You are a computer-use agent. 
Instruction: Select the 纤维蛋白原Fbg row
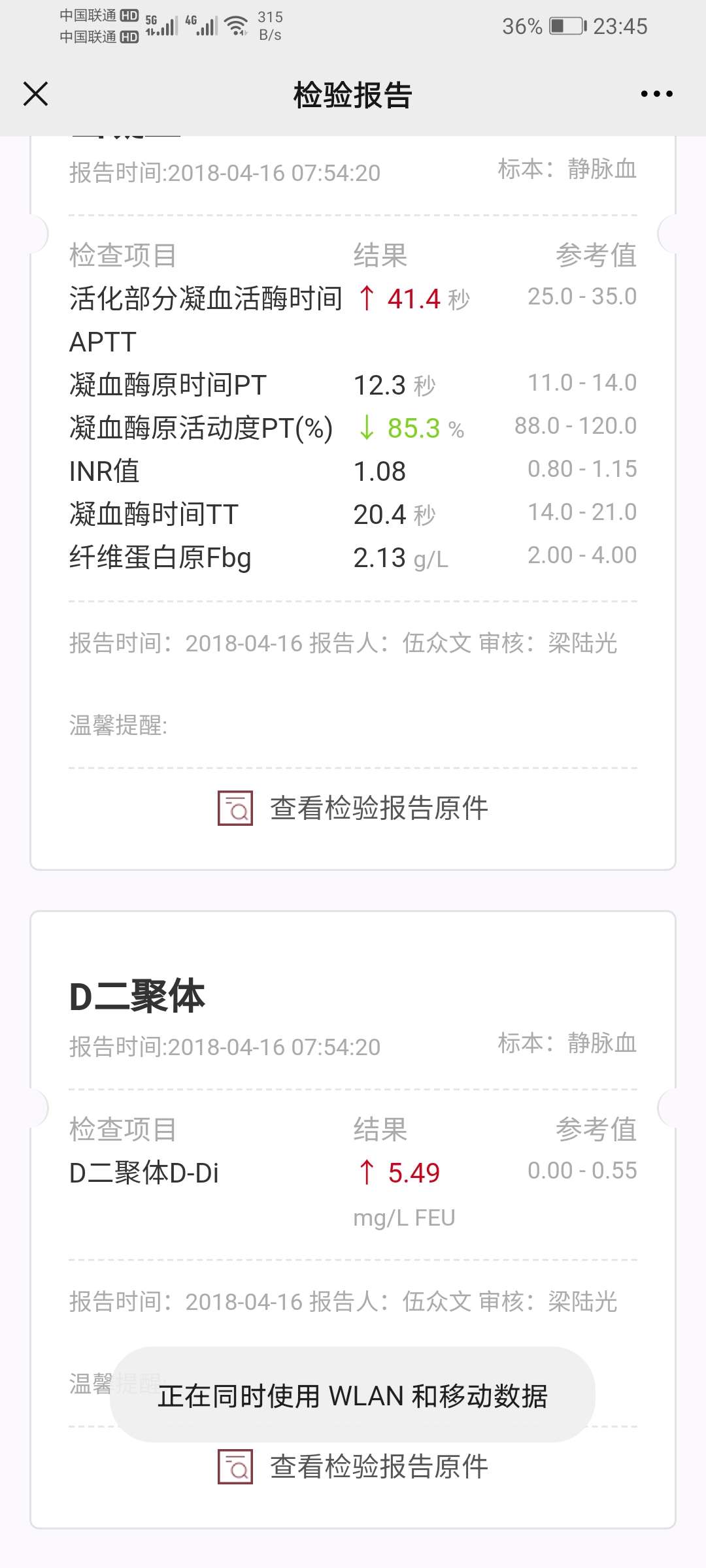pos(160,557)
